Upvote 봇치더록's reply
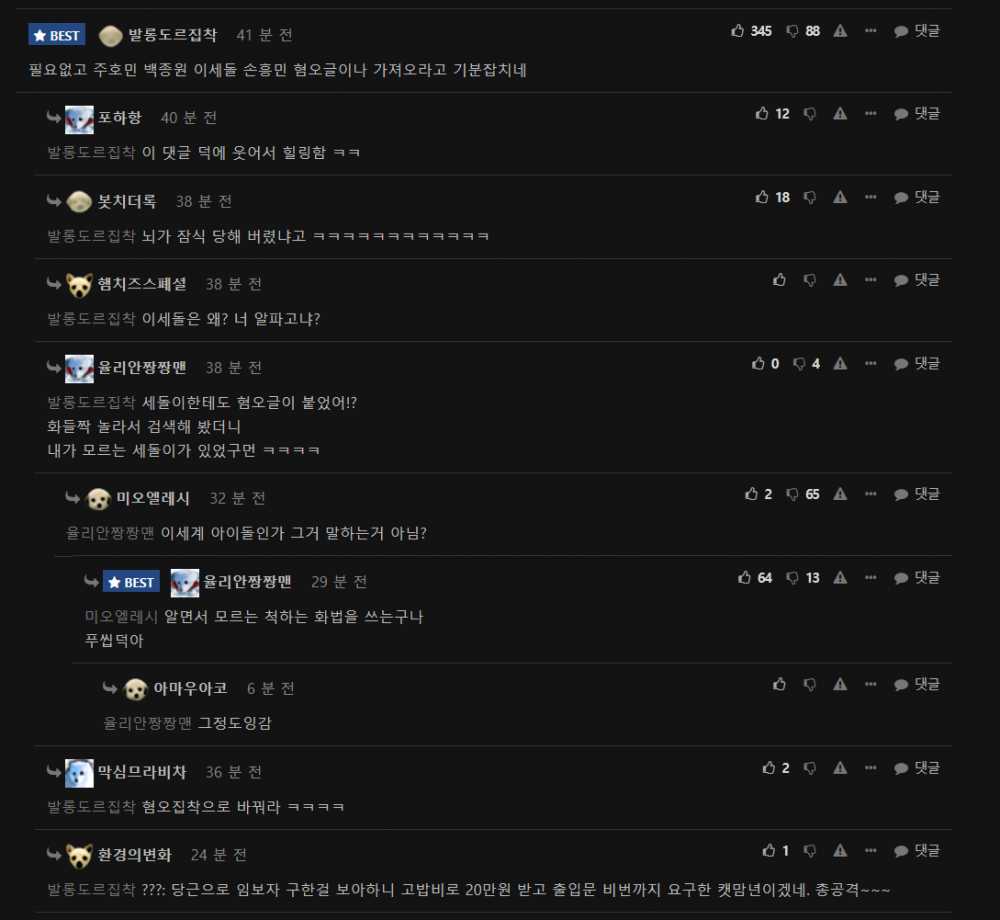The height and width of the screenshot is (920, 1000). tap(763, 197)
